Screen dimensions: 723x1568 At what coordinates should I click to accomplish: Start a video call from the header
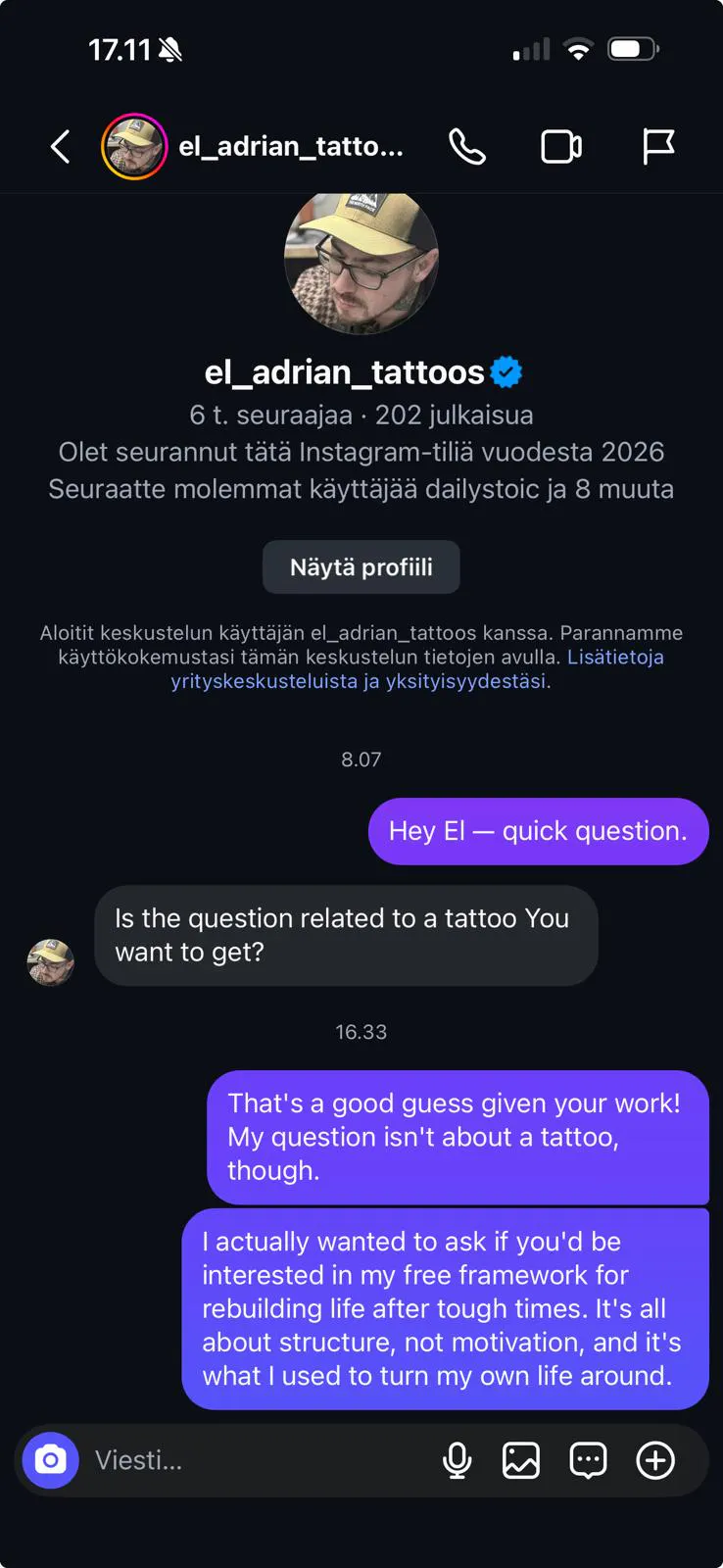pos(561,147)
